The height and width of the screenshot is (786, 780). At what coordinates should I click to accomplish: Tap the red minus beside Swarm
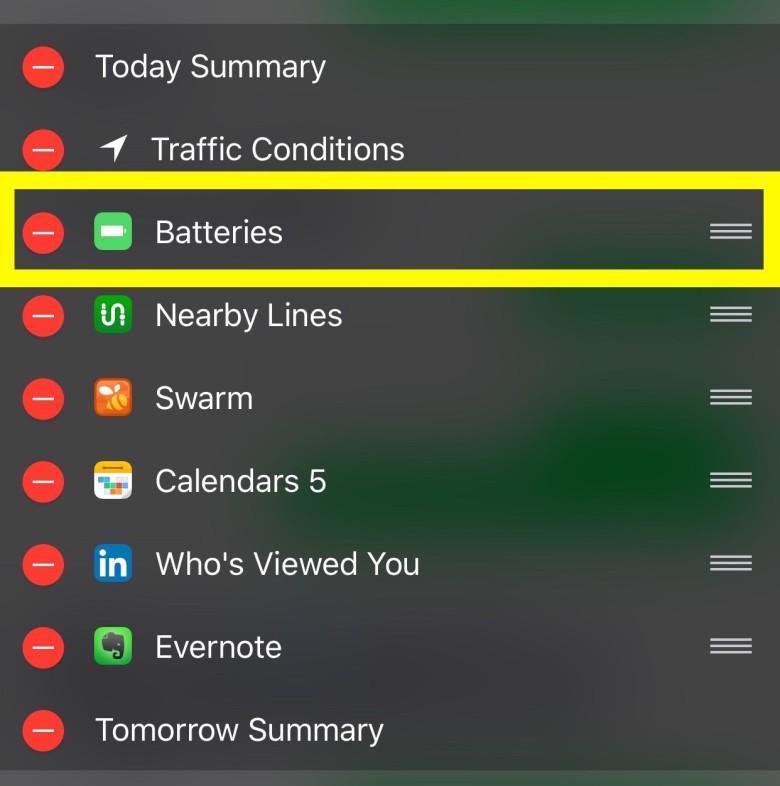pos(43,399)
